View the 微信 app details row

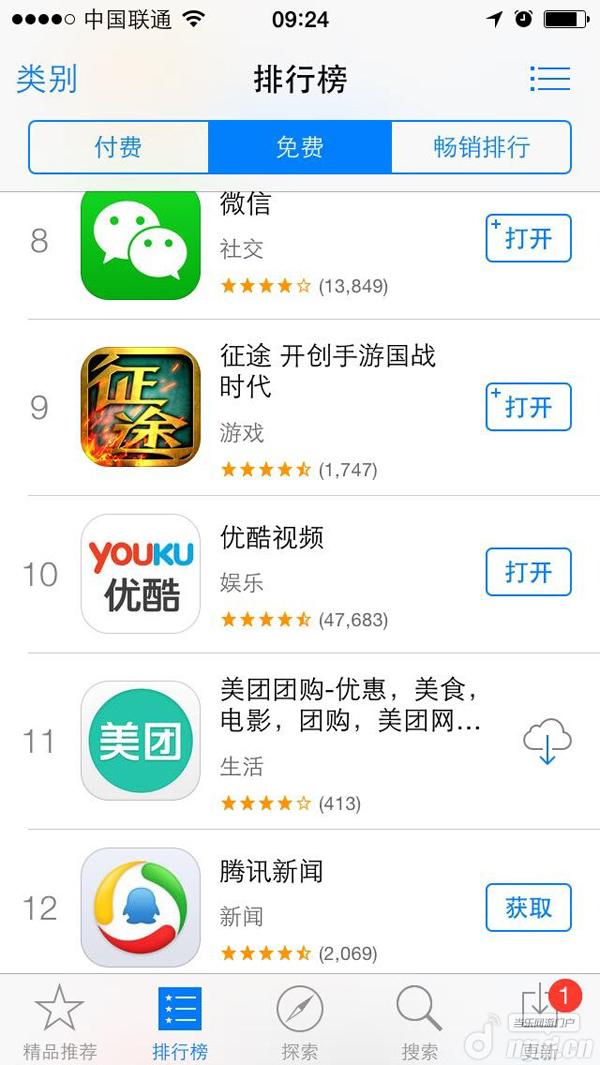[300, 247]
